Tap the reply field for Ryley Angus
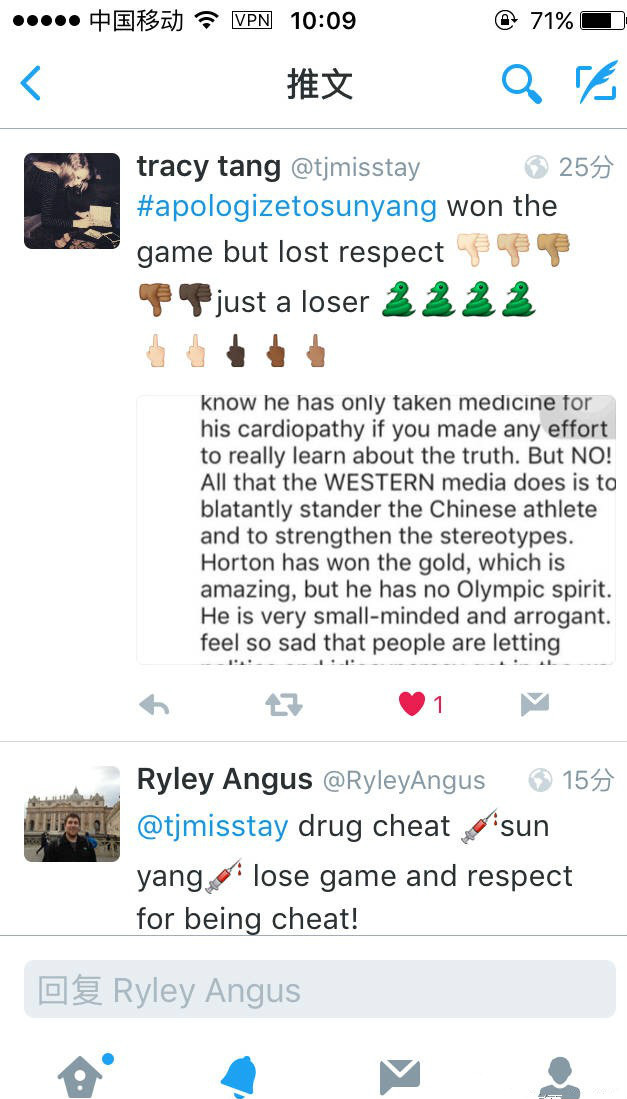Image resolution: width=627 pixels, height=1099 pixels. coord(320,990)
